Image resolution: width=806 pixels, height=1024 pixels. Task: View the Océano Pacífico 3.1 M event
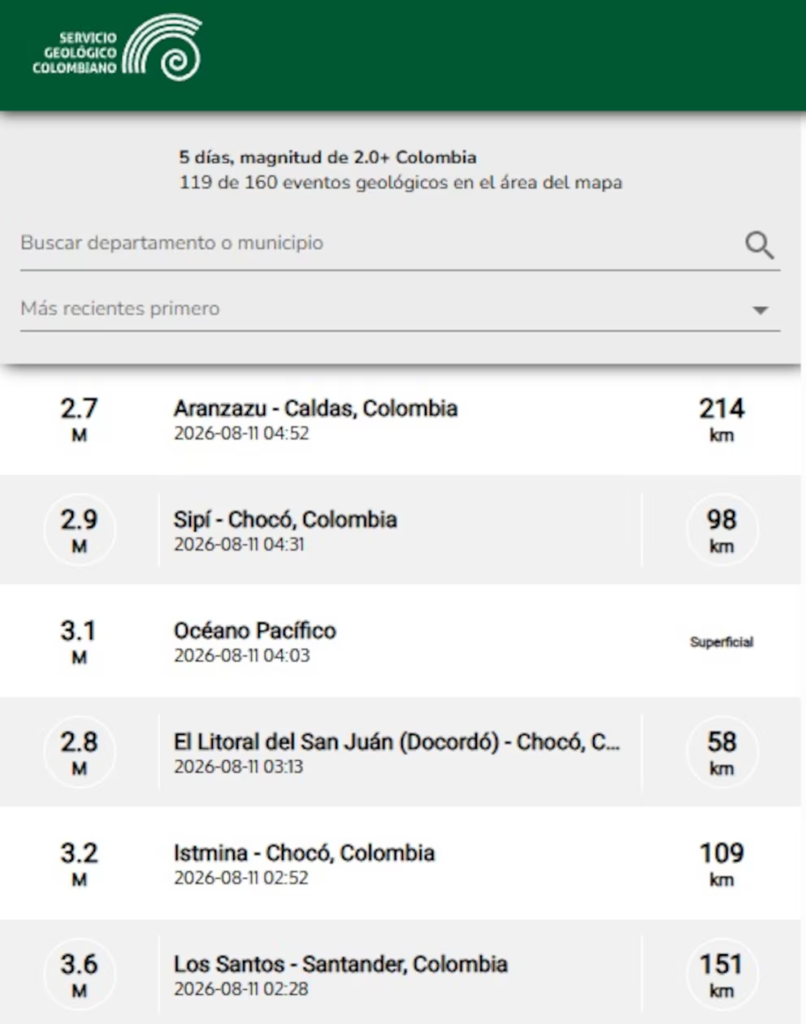point(400,641)
